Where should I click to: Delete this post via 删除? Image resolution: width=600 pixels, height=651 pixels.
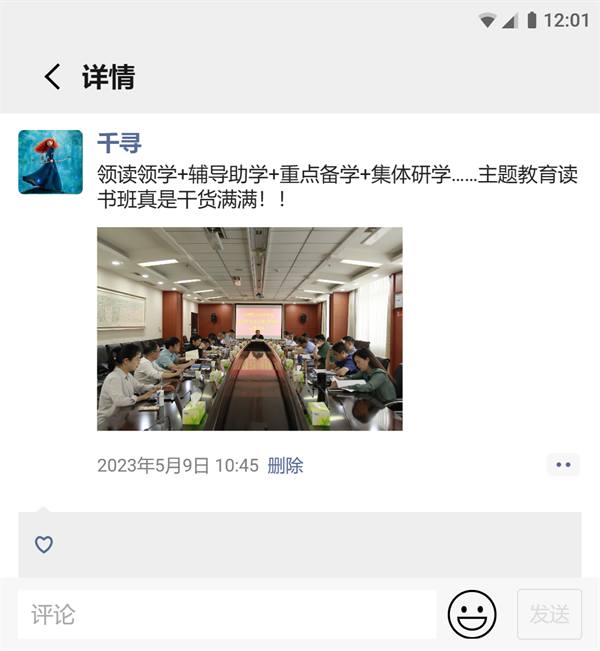285,466
